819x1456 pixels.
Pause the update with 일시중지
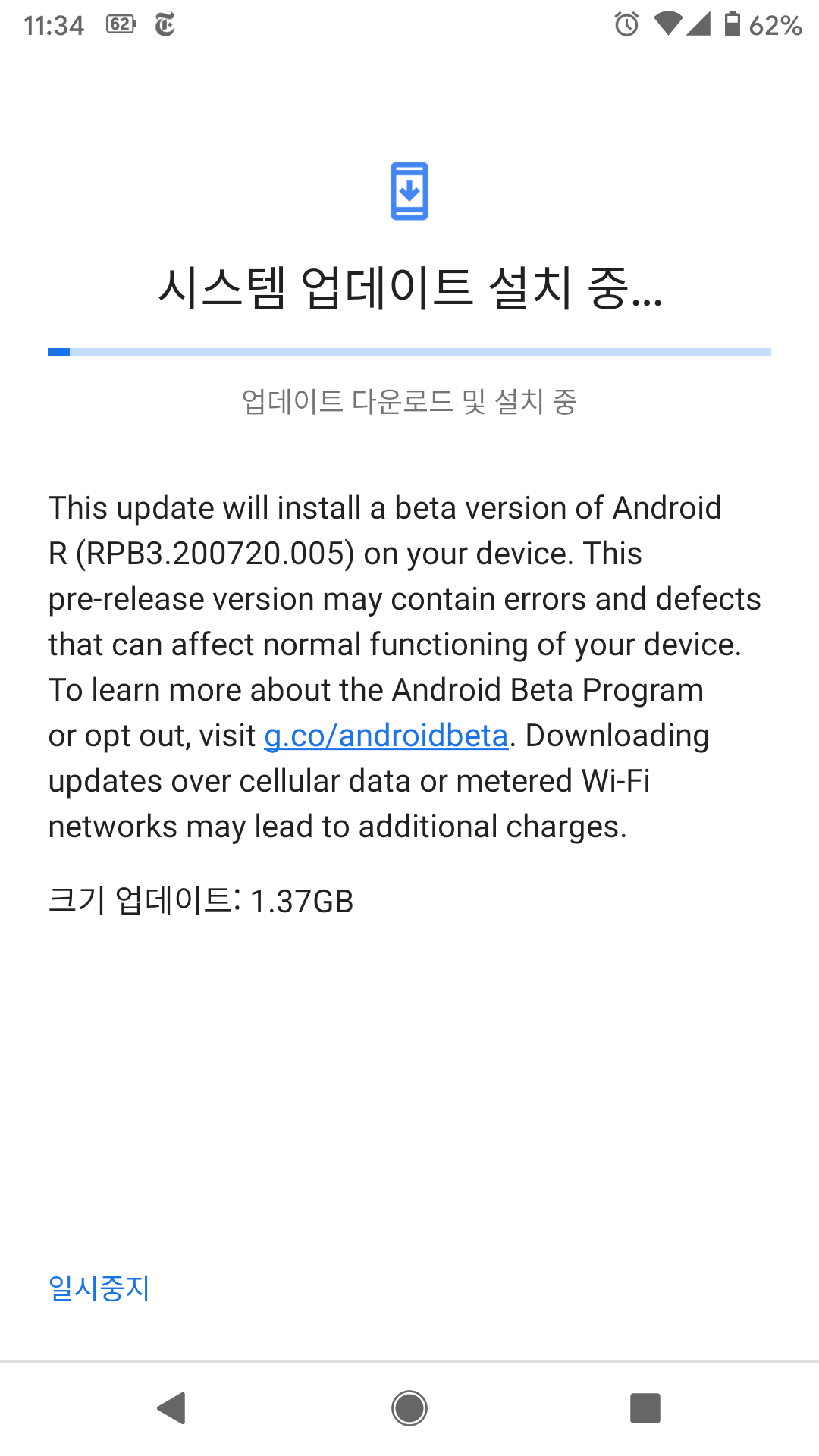pos(99,1288)
